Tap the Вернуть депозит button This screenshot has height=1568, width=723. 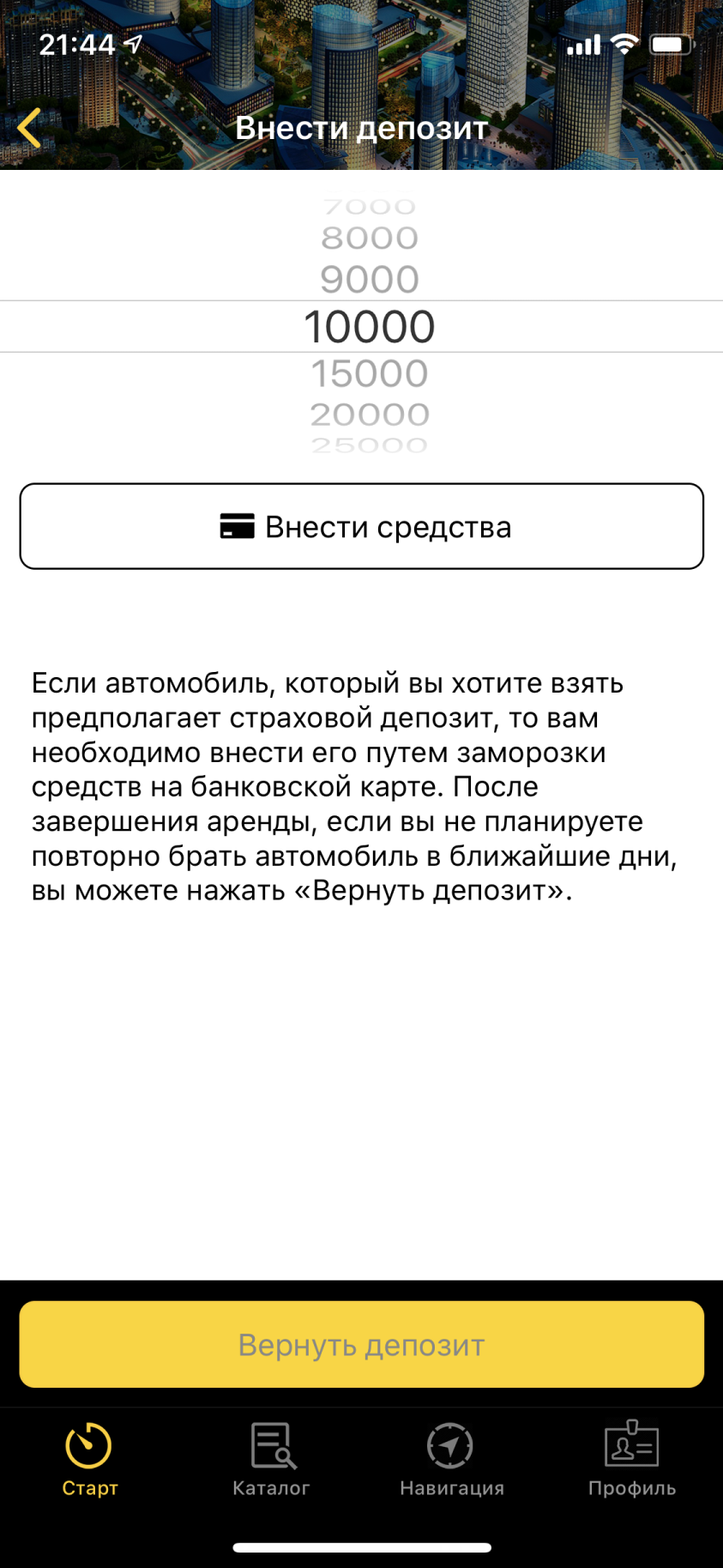[x=362, y=1344]
